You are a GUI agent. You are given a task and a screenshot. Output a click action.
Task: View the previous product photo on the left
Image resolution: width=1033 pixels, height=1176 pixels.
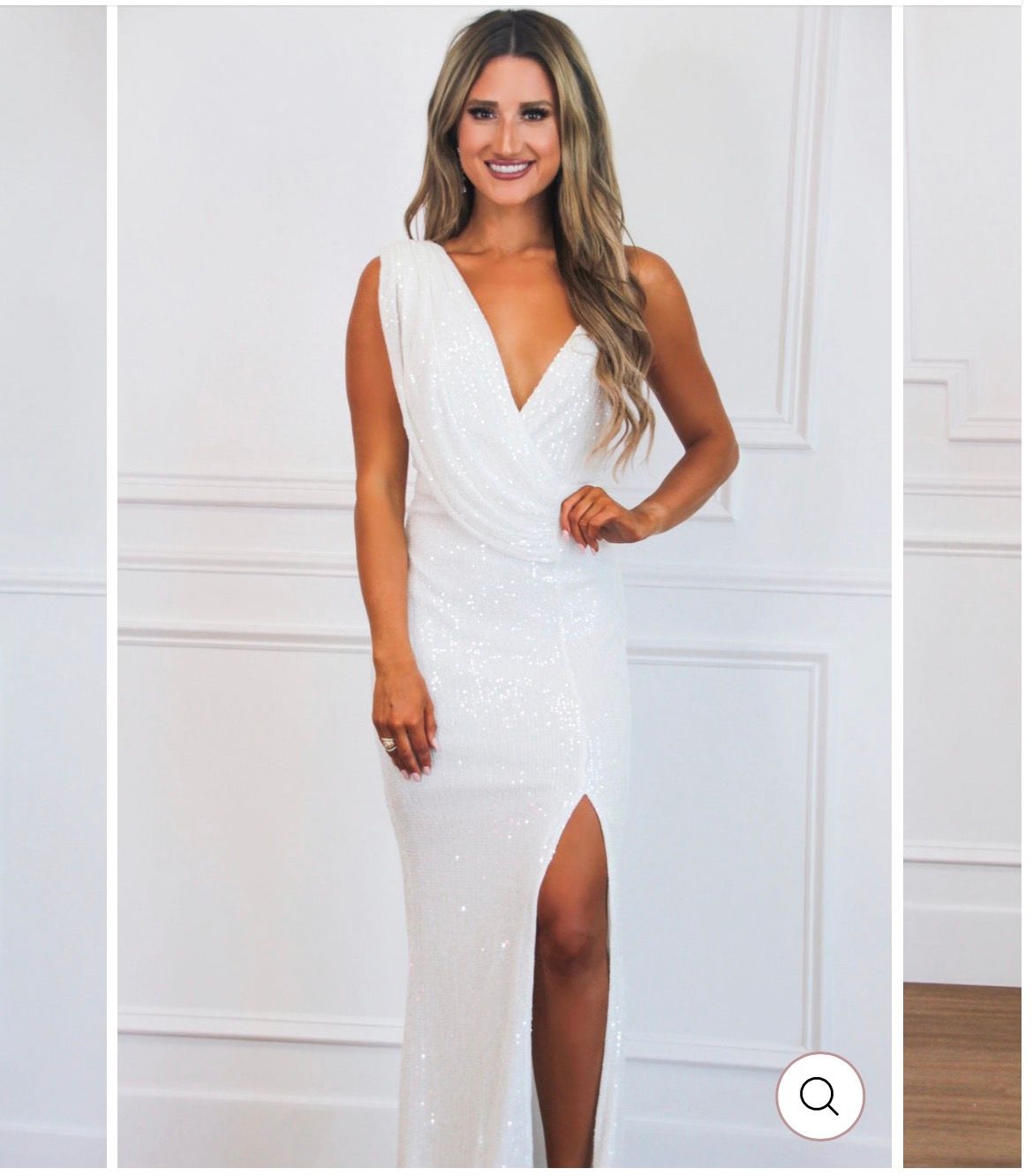pyautogui.click(x=53, y=583)
